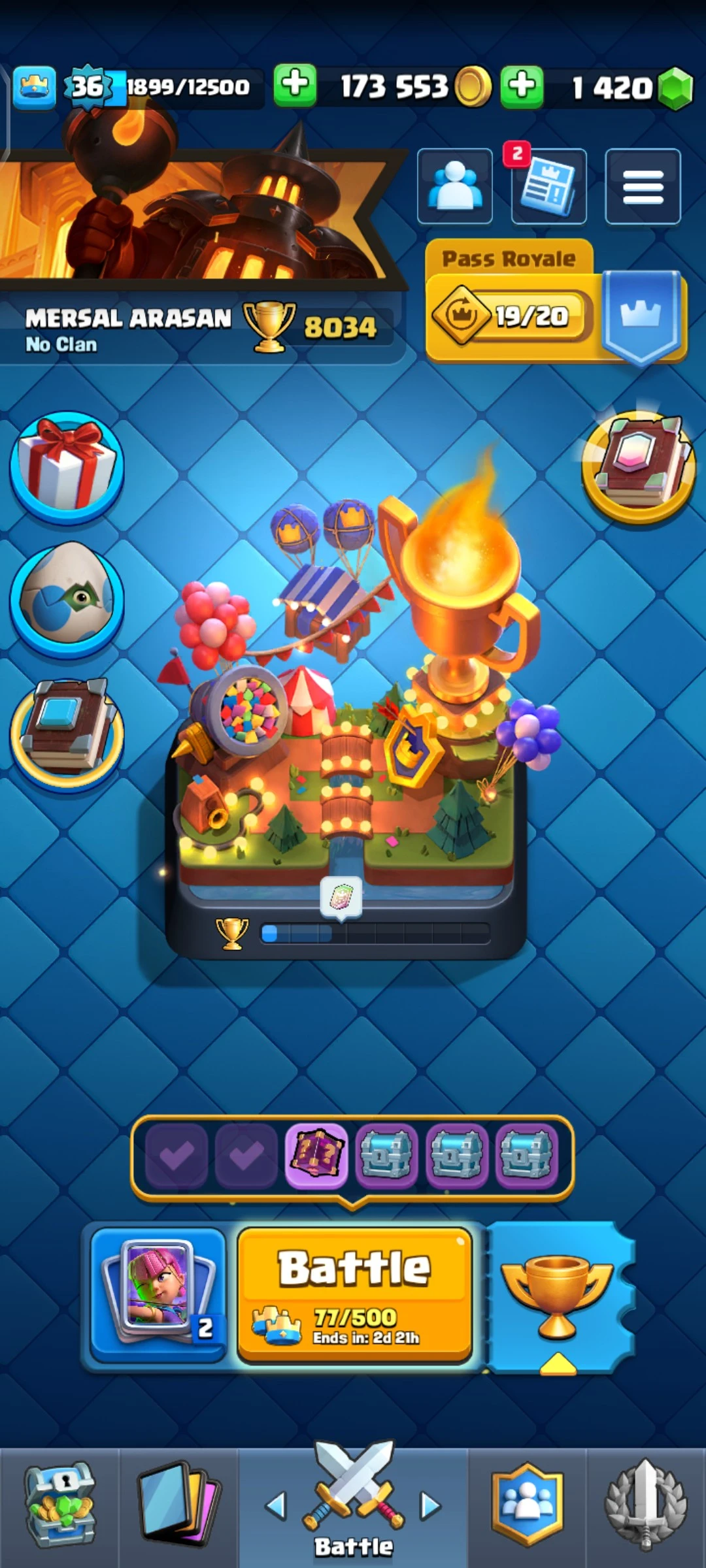Open the battle deck selector
This screenshot has height=1568, width=706.
[x=158, y=1294]
